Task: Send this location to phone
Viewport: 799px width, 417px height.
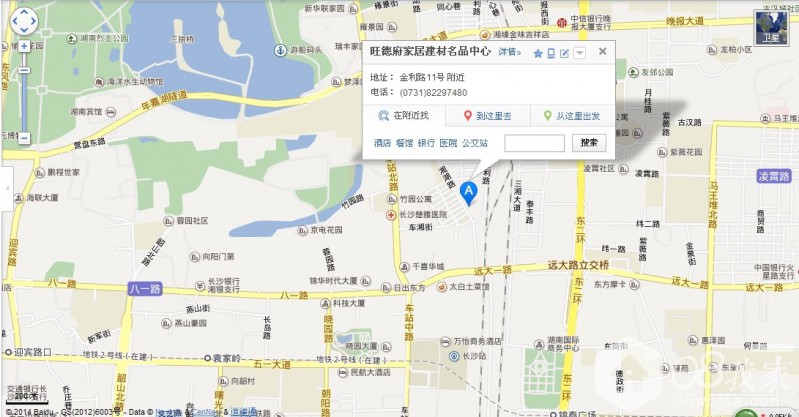Action: point(551,52)
